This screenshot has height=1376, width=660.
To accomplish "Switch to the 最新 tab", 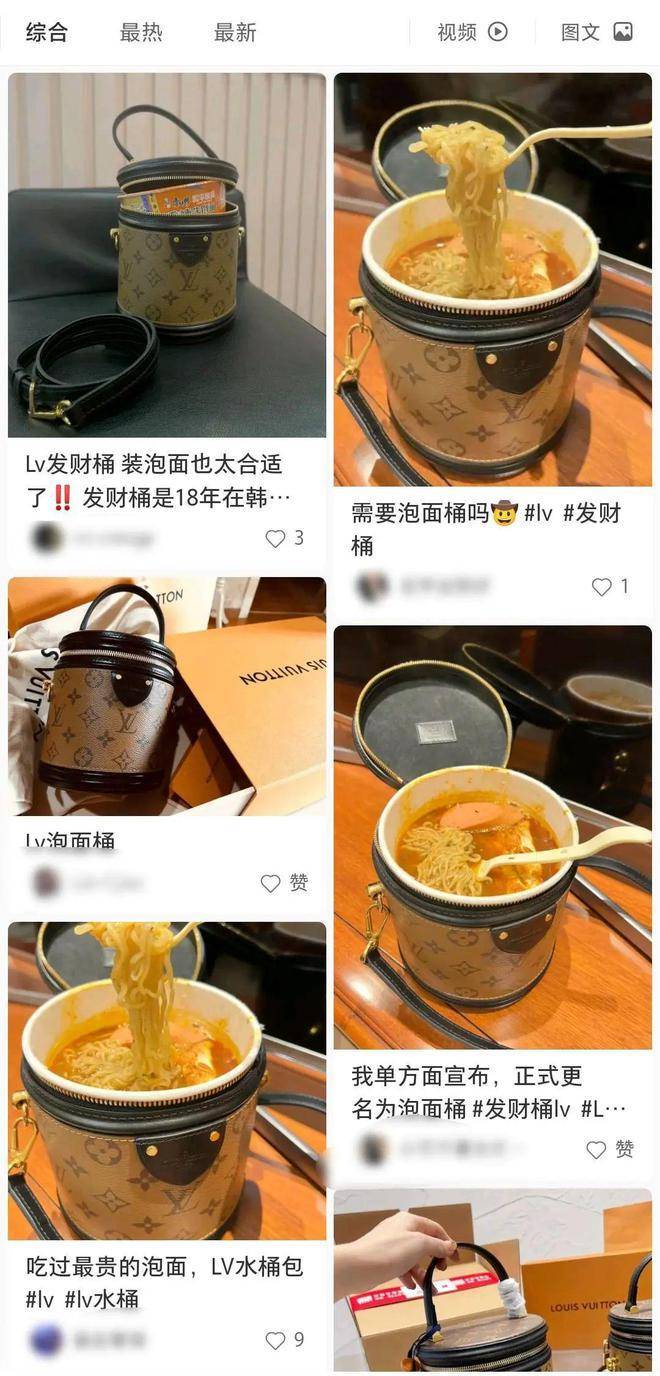I will click(235, 32).
